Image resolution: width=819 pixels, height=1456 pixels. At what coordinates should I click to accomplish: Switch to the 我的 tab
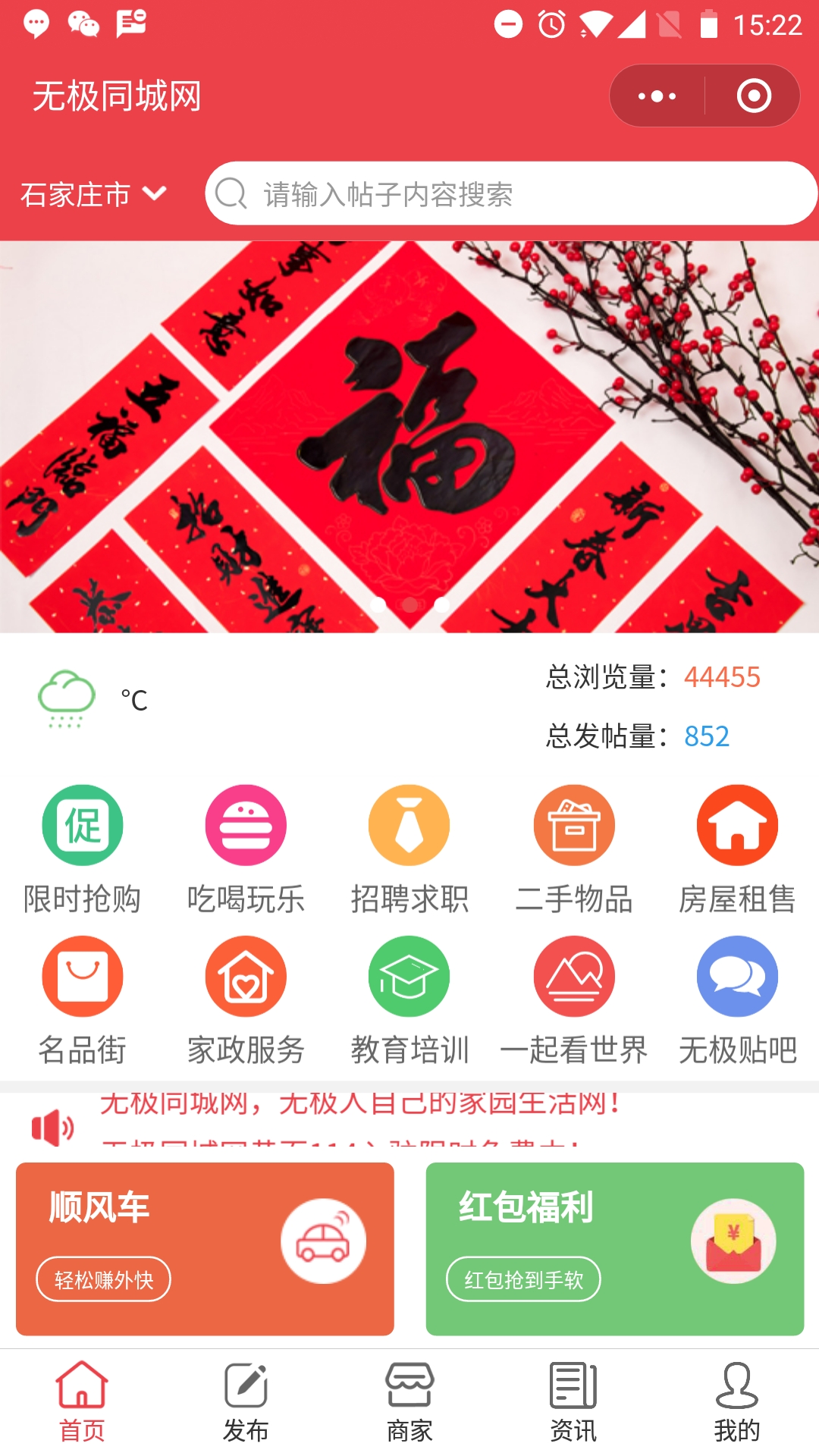pos(736,1401)
